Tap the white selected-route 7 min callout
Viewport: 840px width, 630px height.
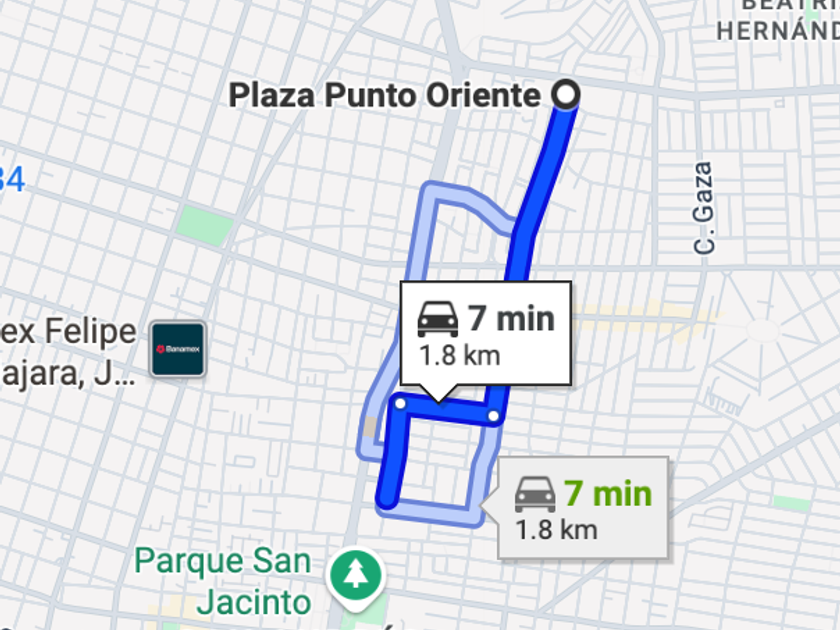coord(486,334)
